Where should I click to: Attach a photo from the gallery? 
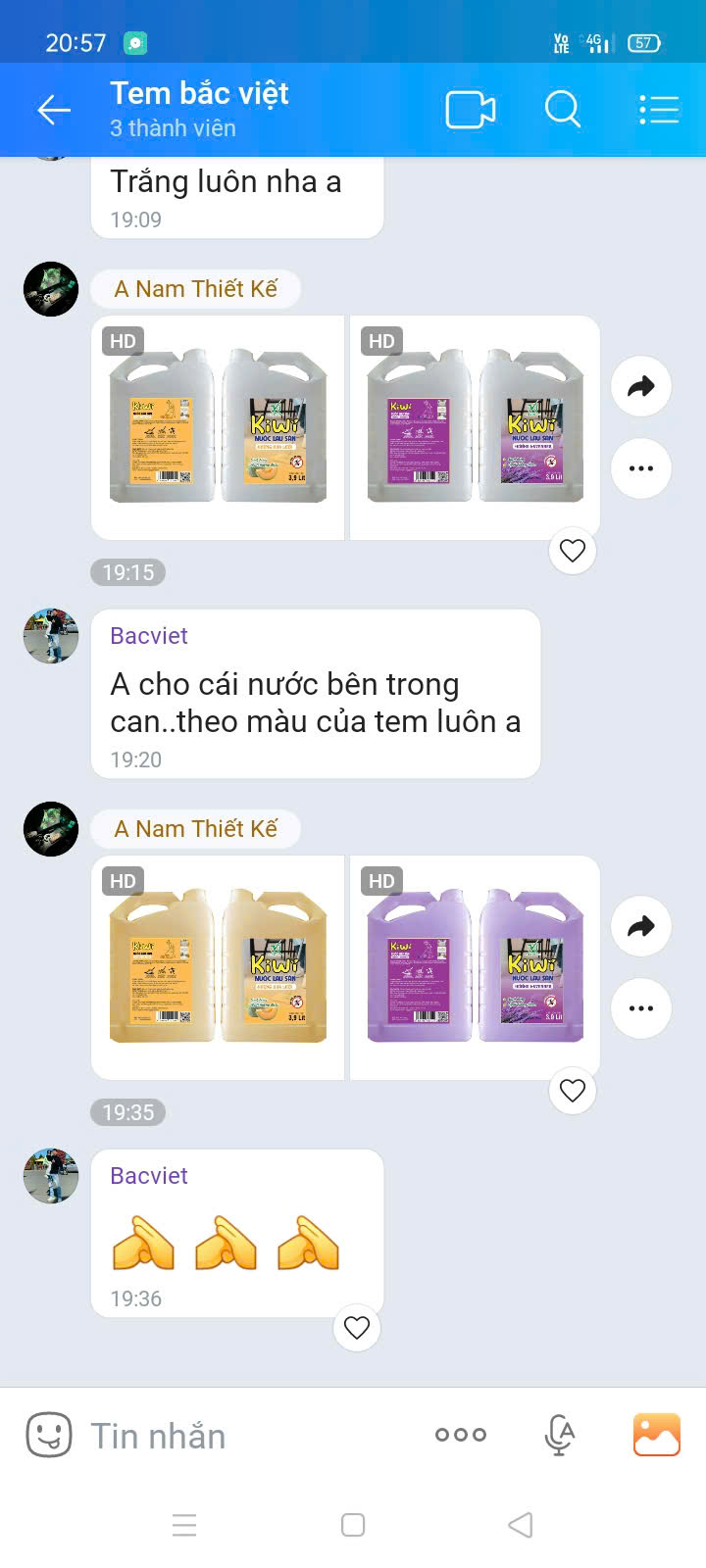[657, 1435]
